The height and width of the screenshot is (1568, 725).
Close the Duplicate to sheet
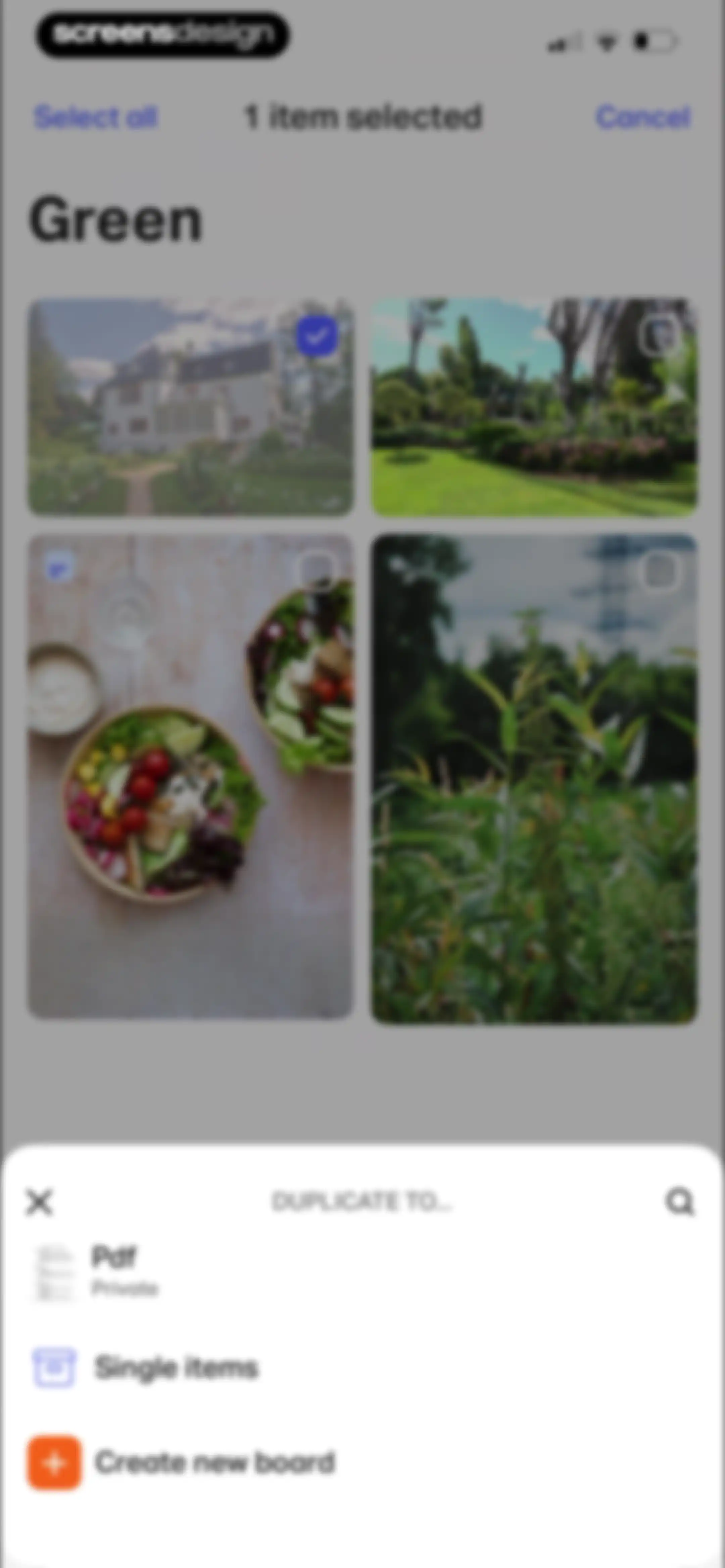coord(40,1202)
